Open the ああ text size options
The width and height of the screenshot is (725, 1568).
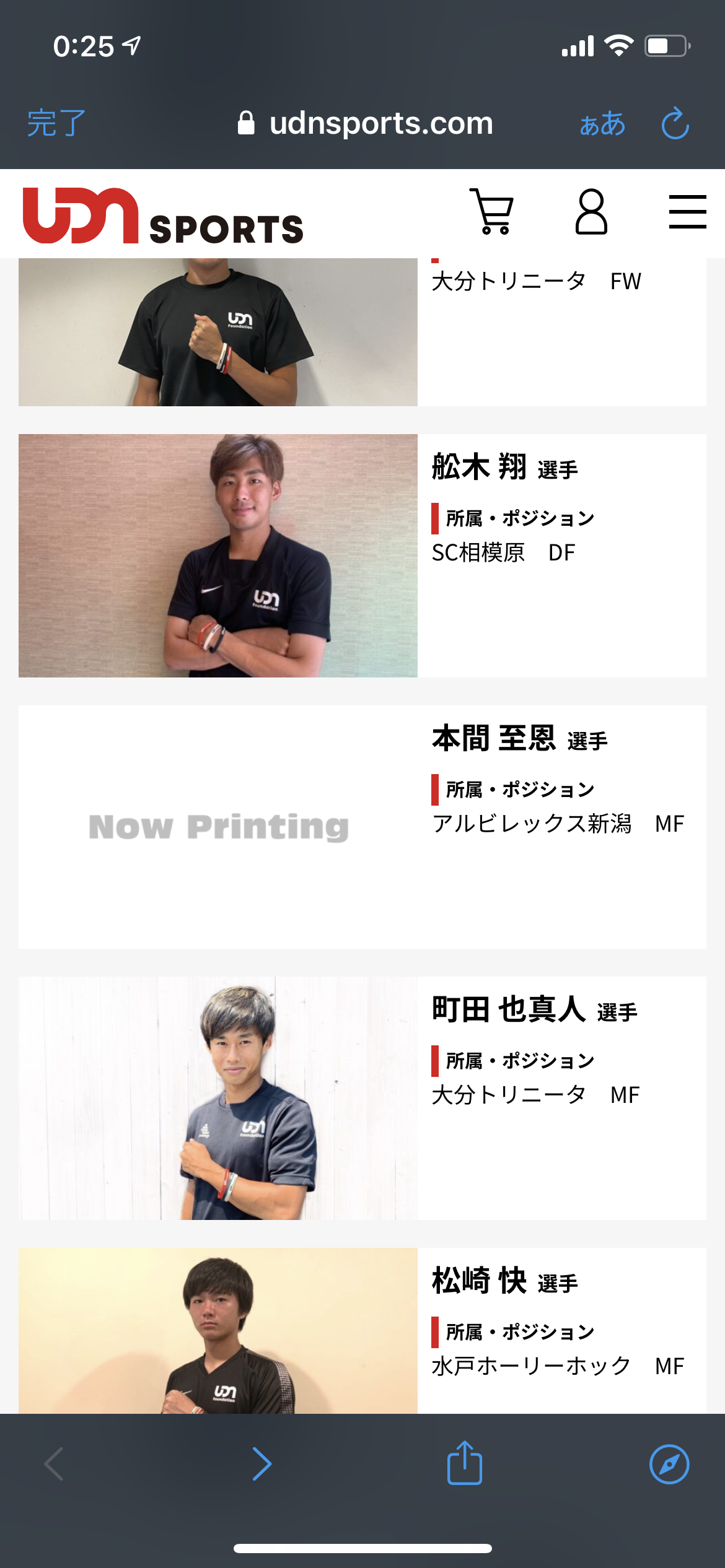click(x=602, y=124)
